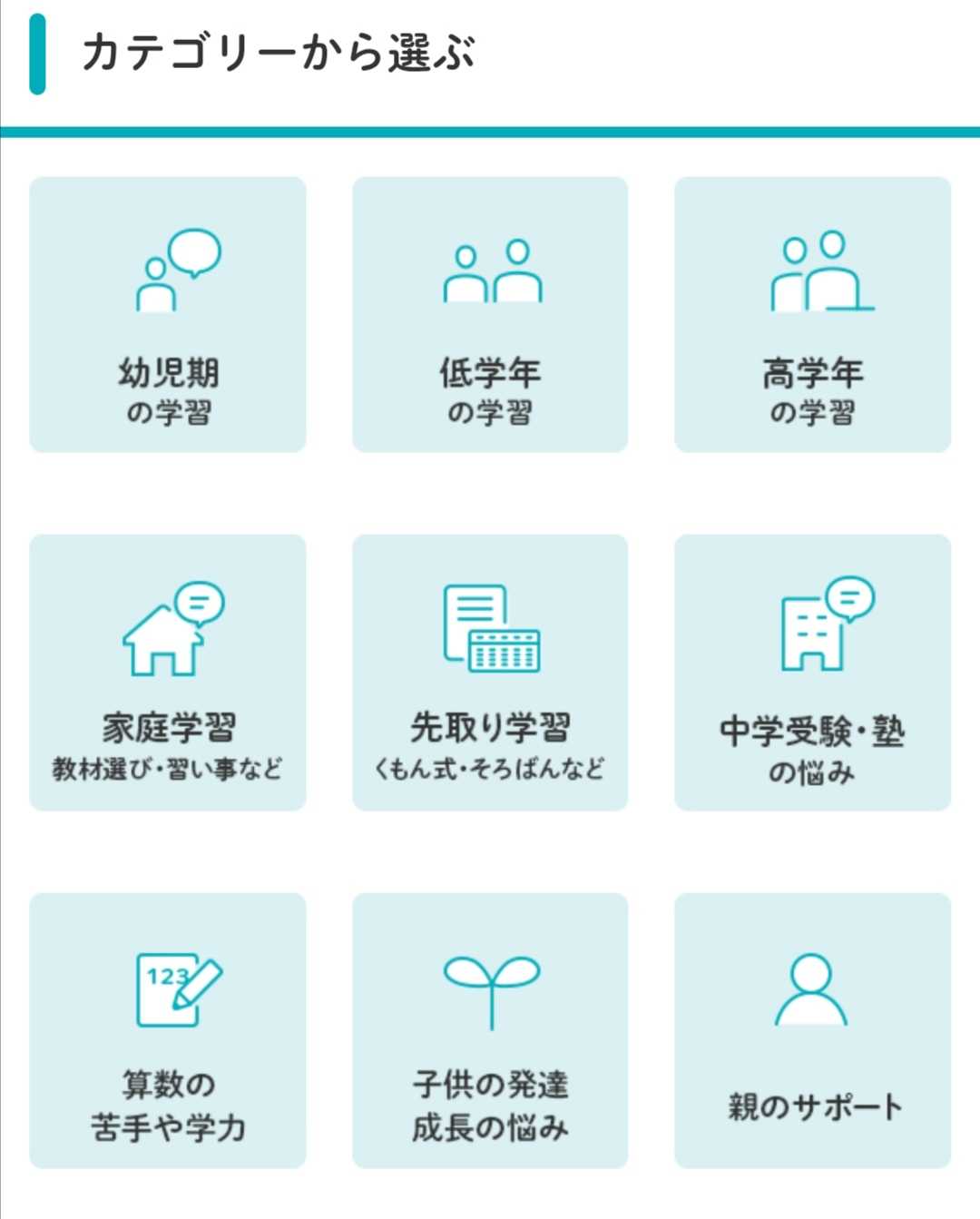The width and height of the screenshot is (980, 1219).
Task: Choose the 高学年の学習 category
Action: click(x=812, y=315)
